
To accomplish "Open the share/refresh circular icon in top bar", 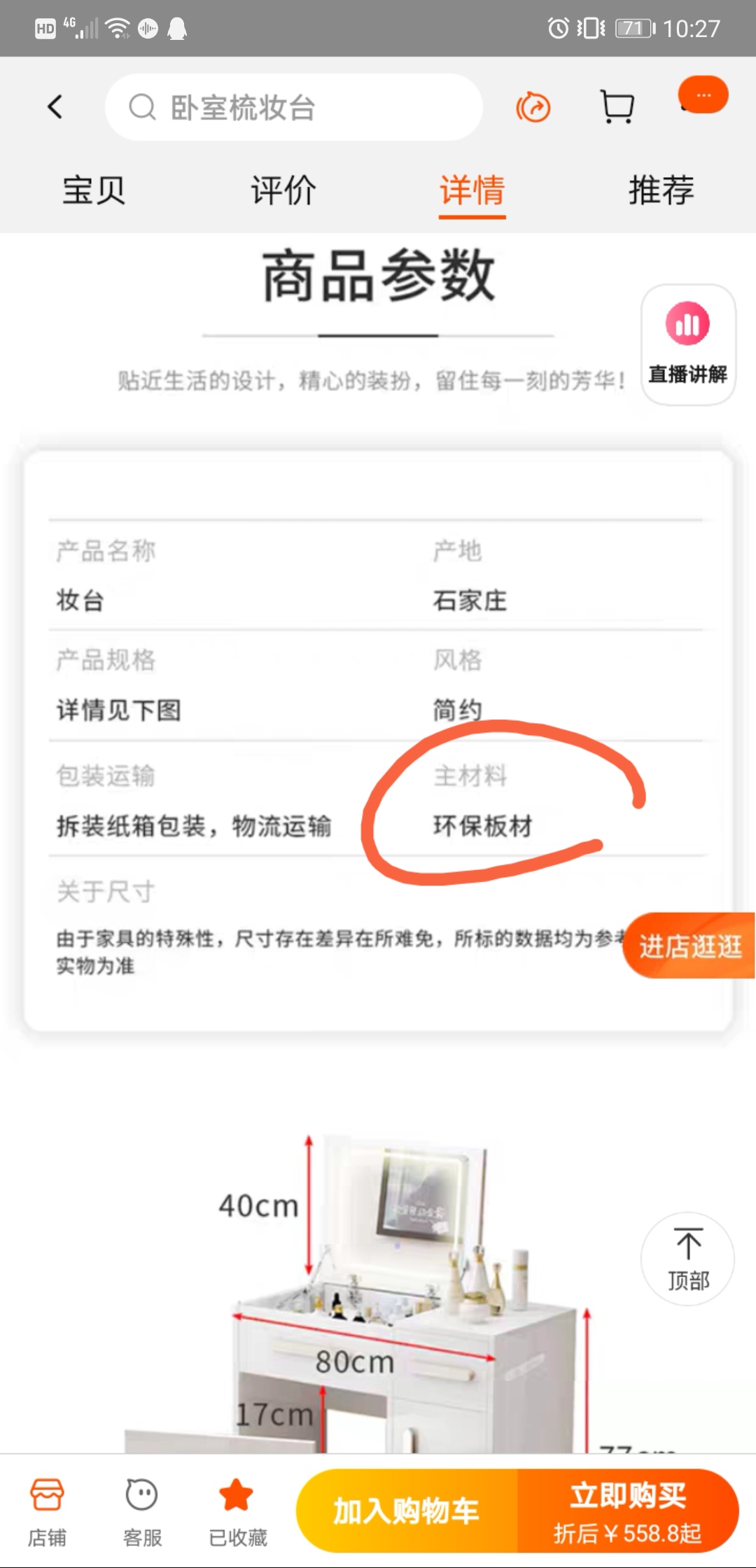I will pos(531,107).
